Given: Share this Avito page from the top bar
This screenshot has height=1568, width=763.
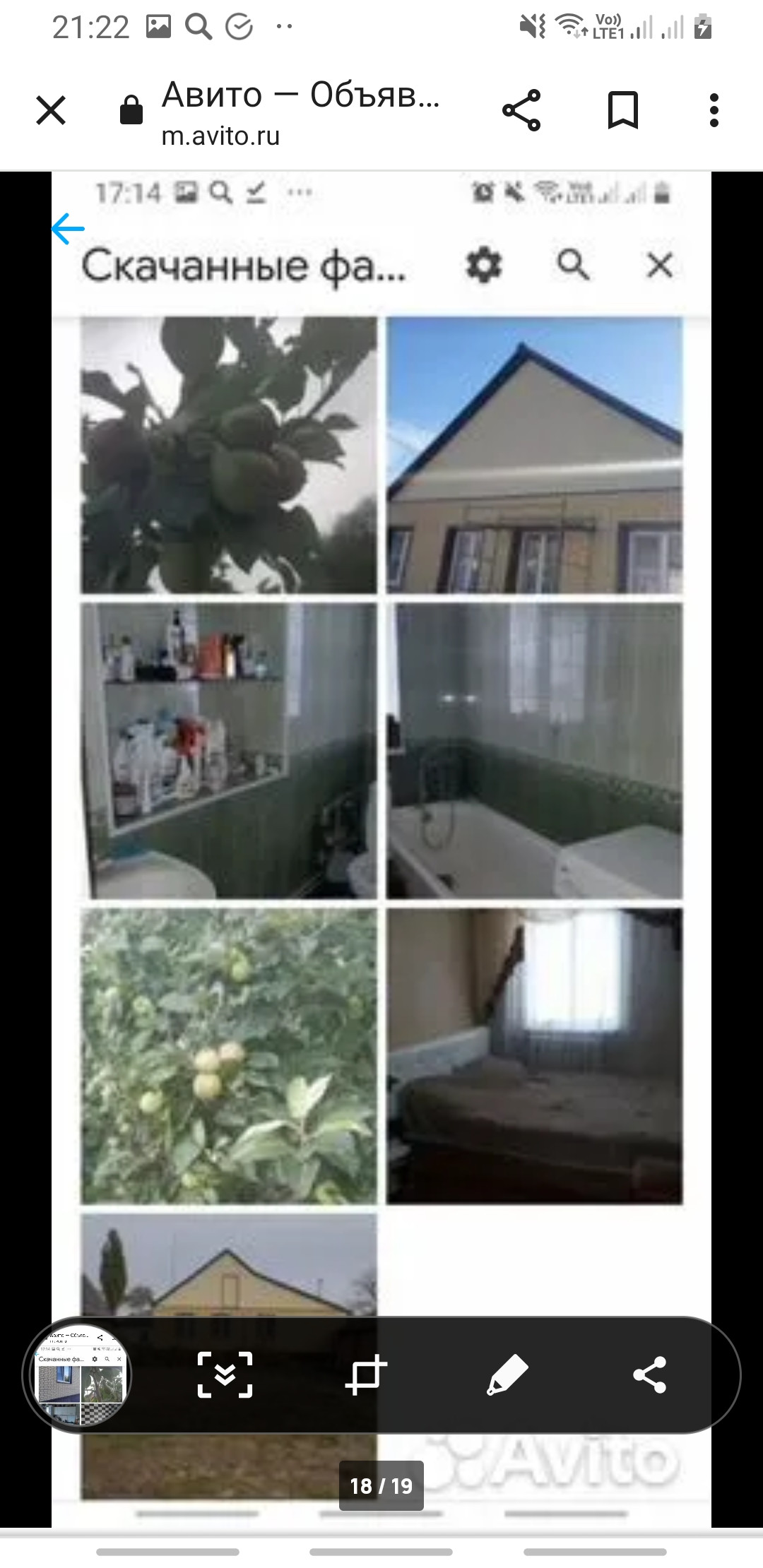Looking at the screenshot, I should 521,110.
